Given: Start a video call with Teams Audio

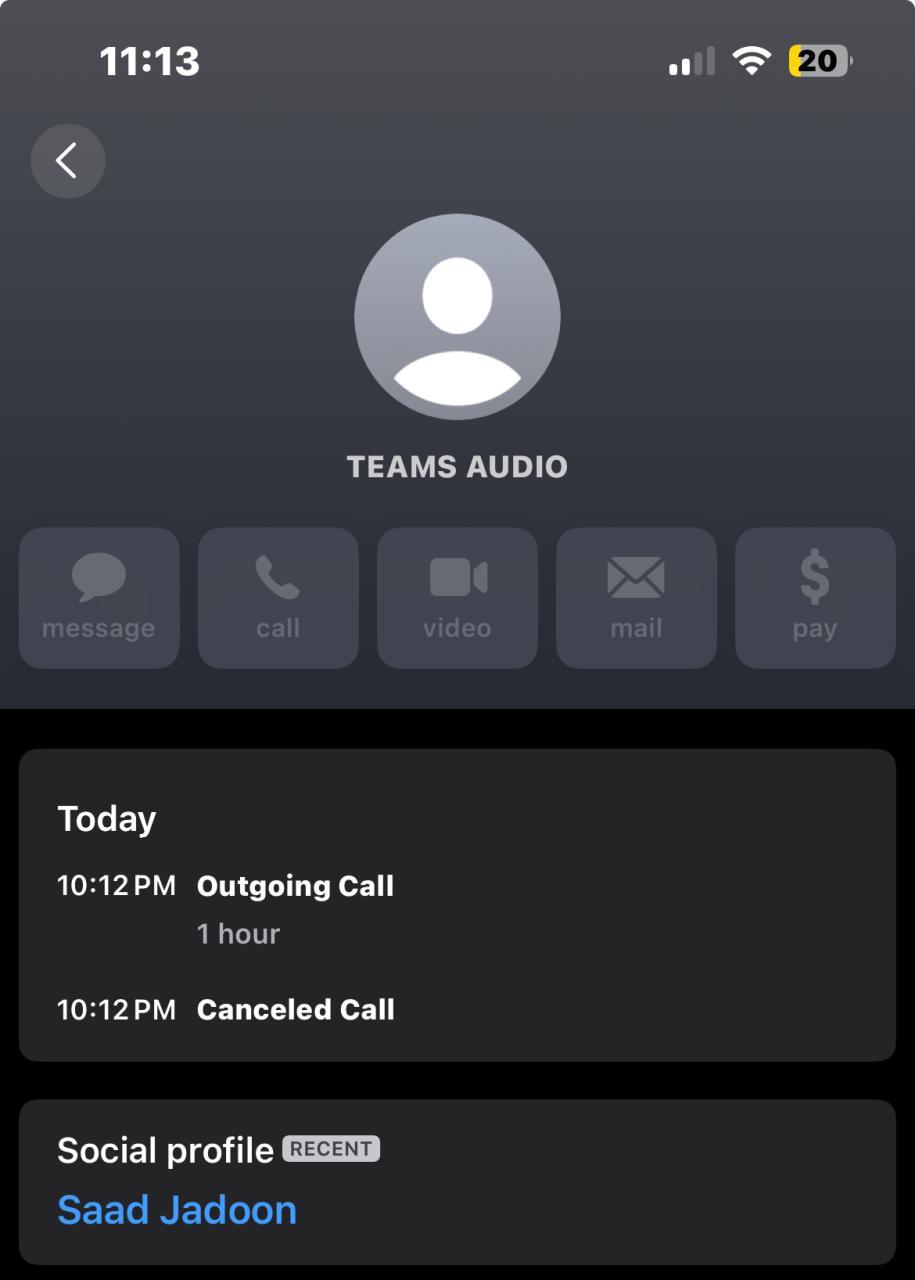Looking at the screenshot, I should pos(457,598).
